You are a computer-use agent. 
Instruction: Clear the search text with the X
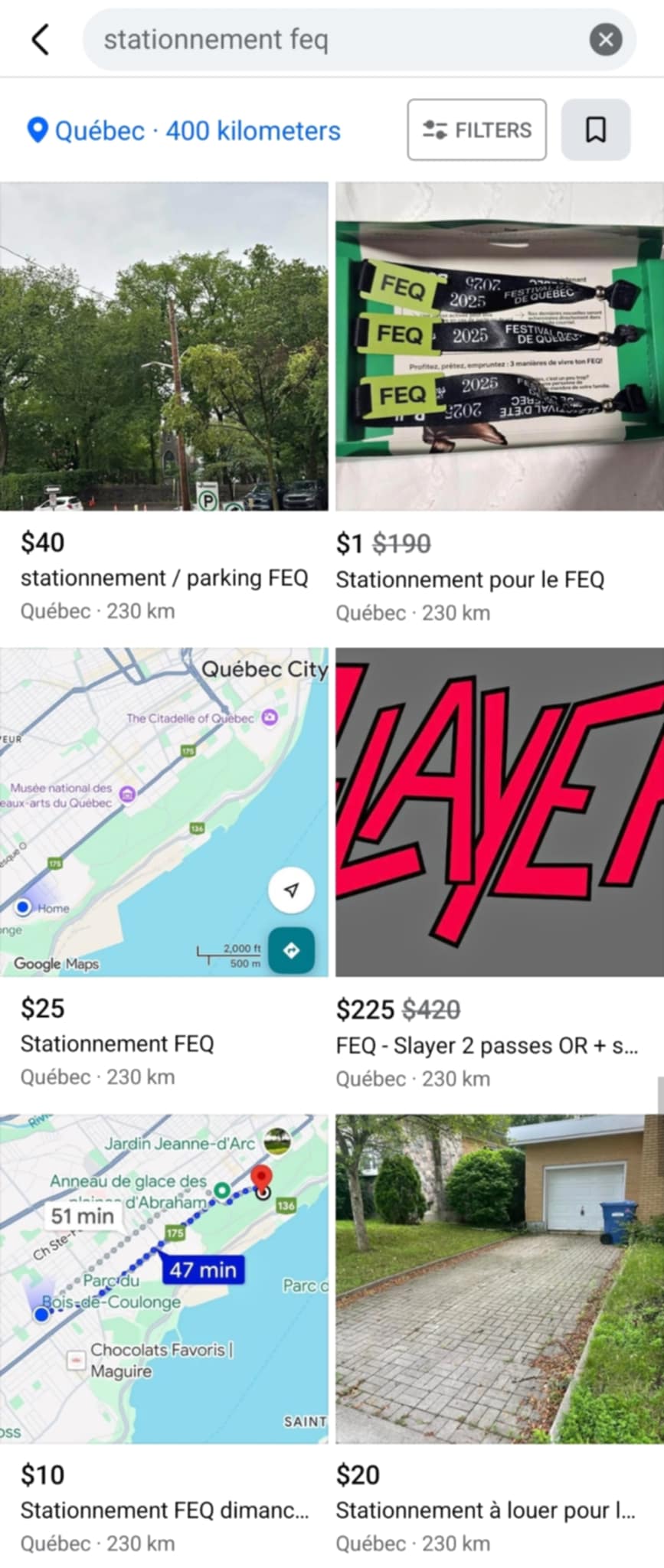tap(605, 40)
